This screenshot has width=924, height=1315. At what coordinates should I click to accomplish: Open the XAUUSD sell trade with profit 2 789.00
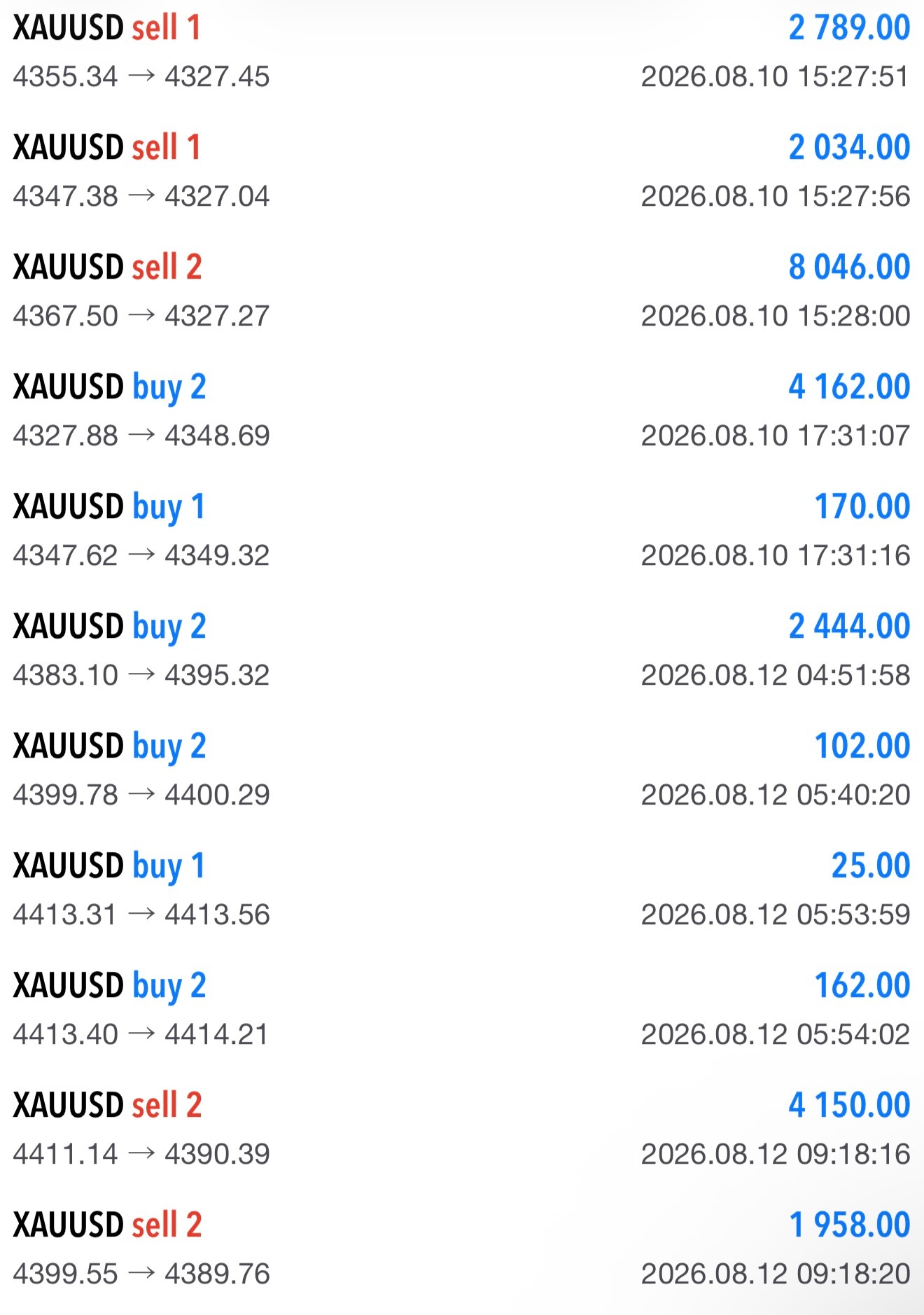[462, 53]
